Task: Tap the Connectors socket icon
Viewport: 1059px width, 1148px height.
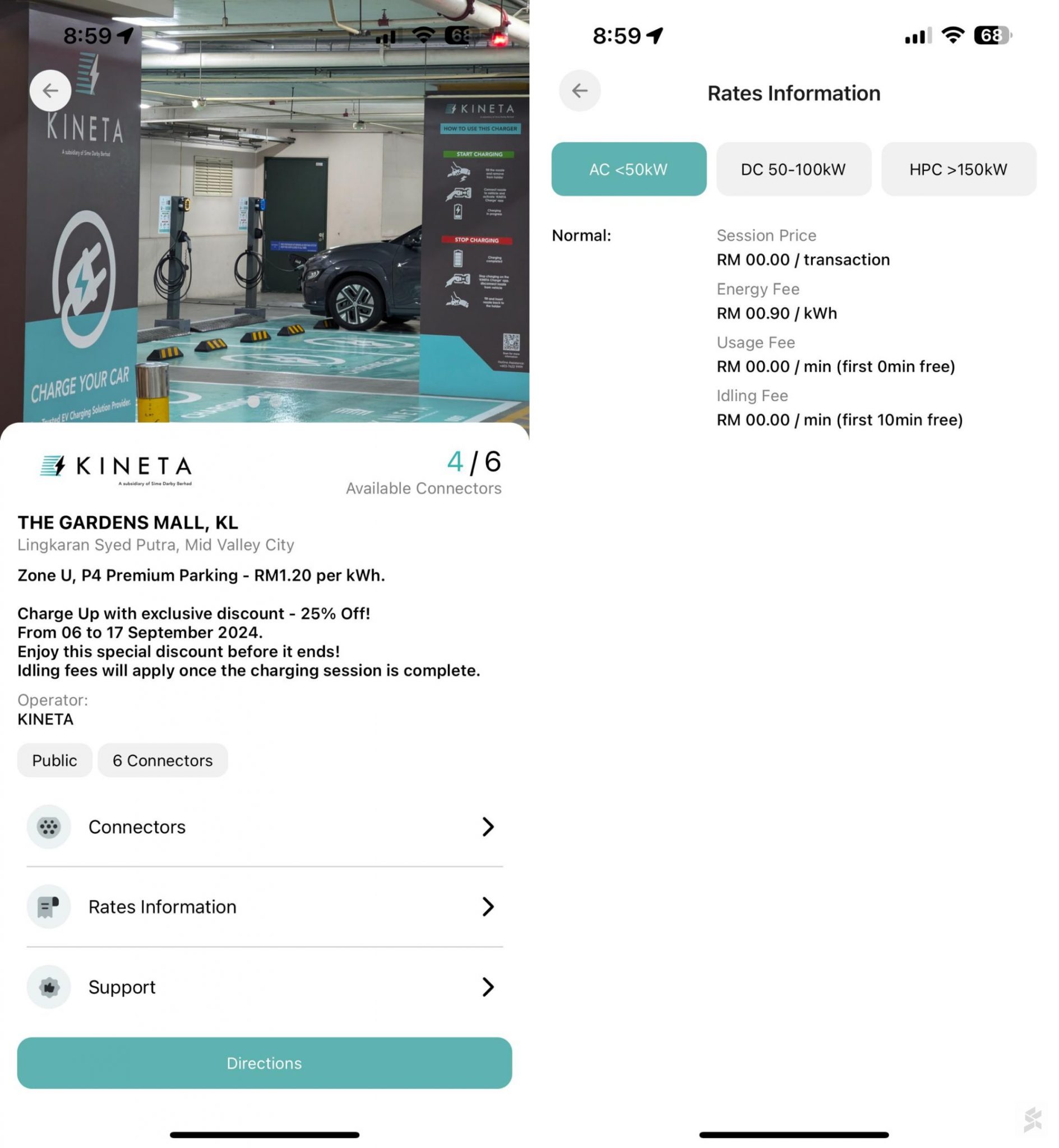Action: [48, 827]
